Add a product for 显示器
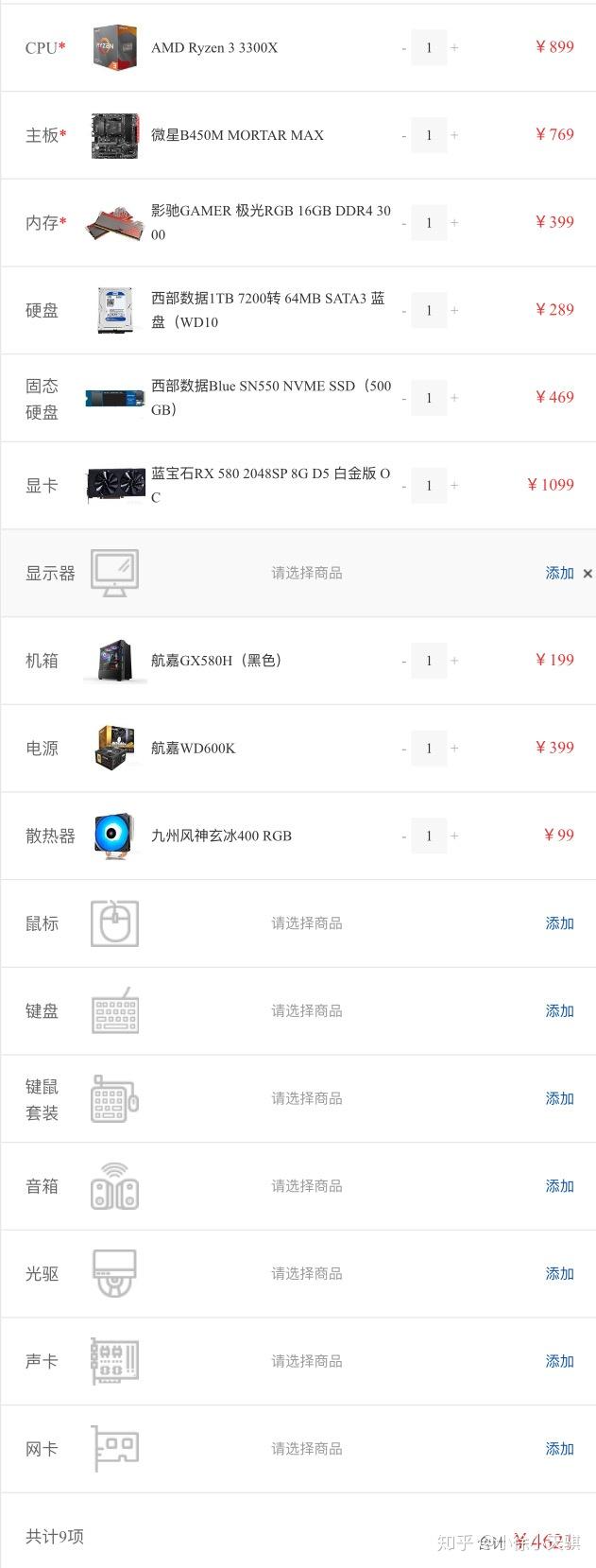The height and width of the screenshot is (1568, 596). click(559, 573)
